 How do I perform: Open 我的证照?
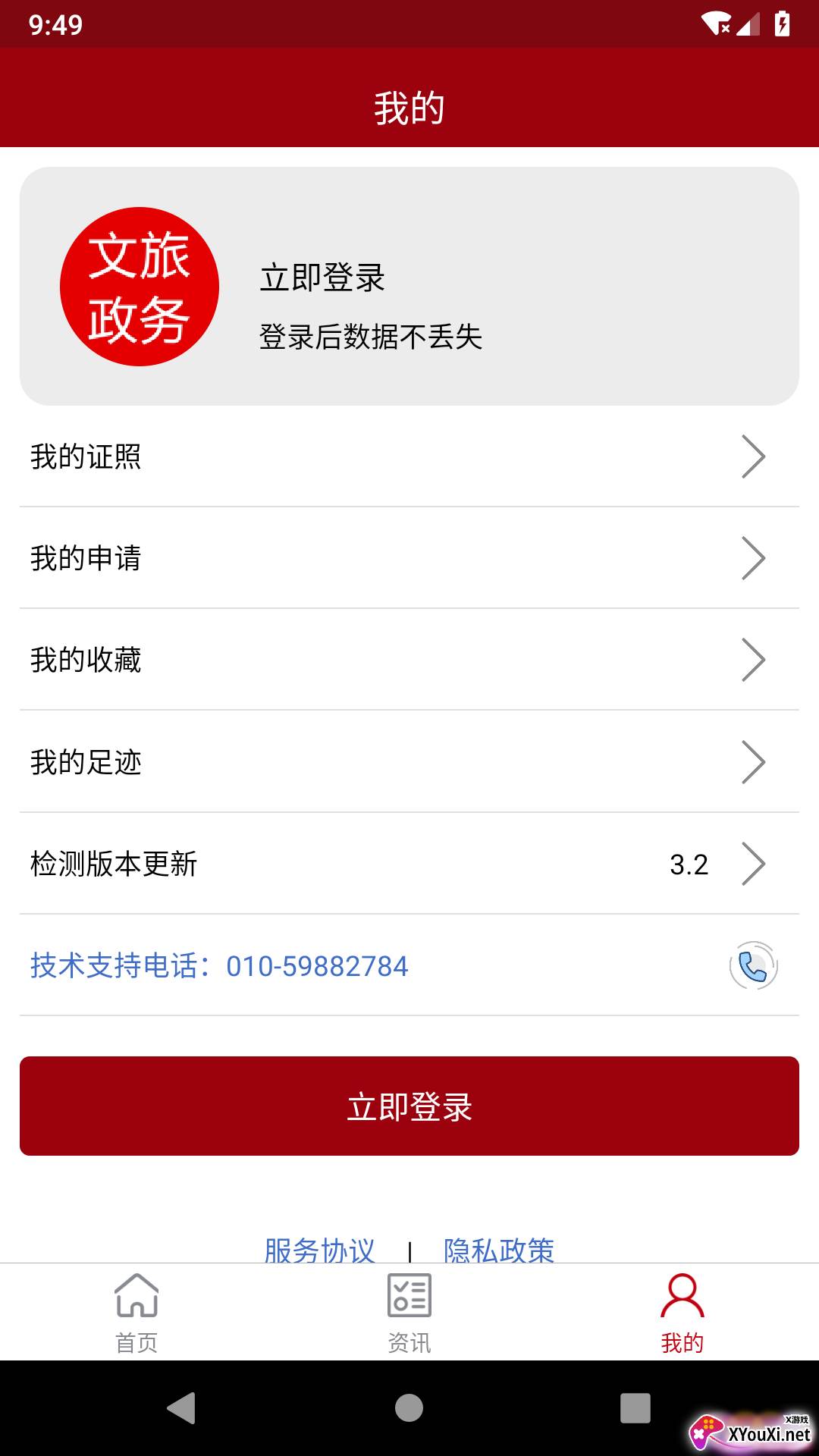click(x=409, y=457)
